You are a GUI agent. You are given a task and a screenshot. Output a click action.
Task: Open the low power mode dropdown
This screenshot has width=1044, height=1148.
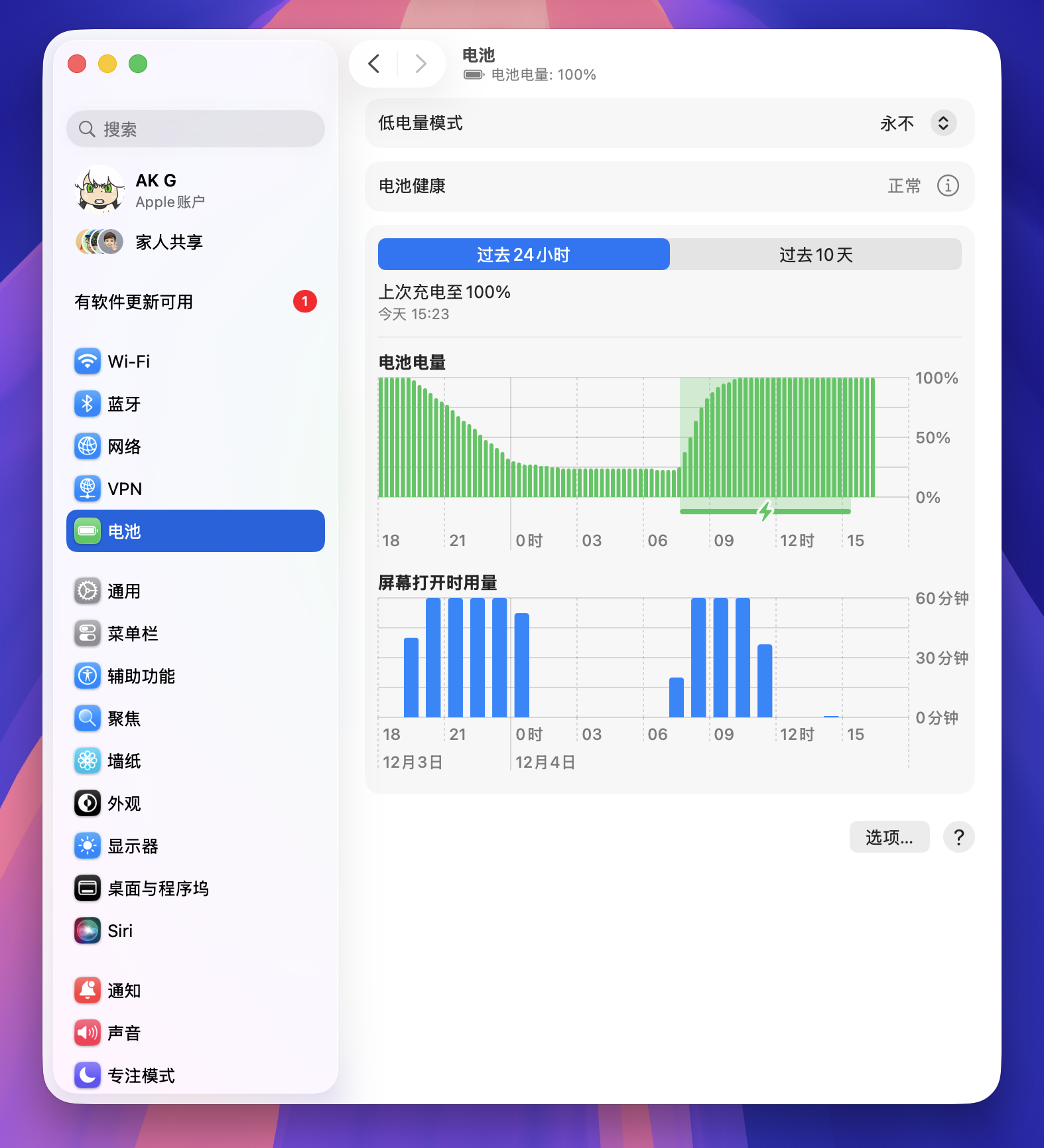pyautogui.click(x=943, y=123)
